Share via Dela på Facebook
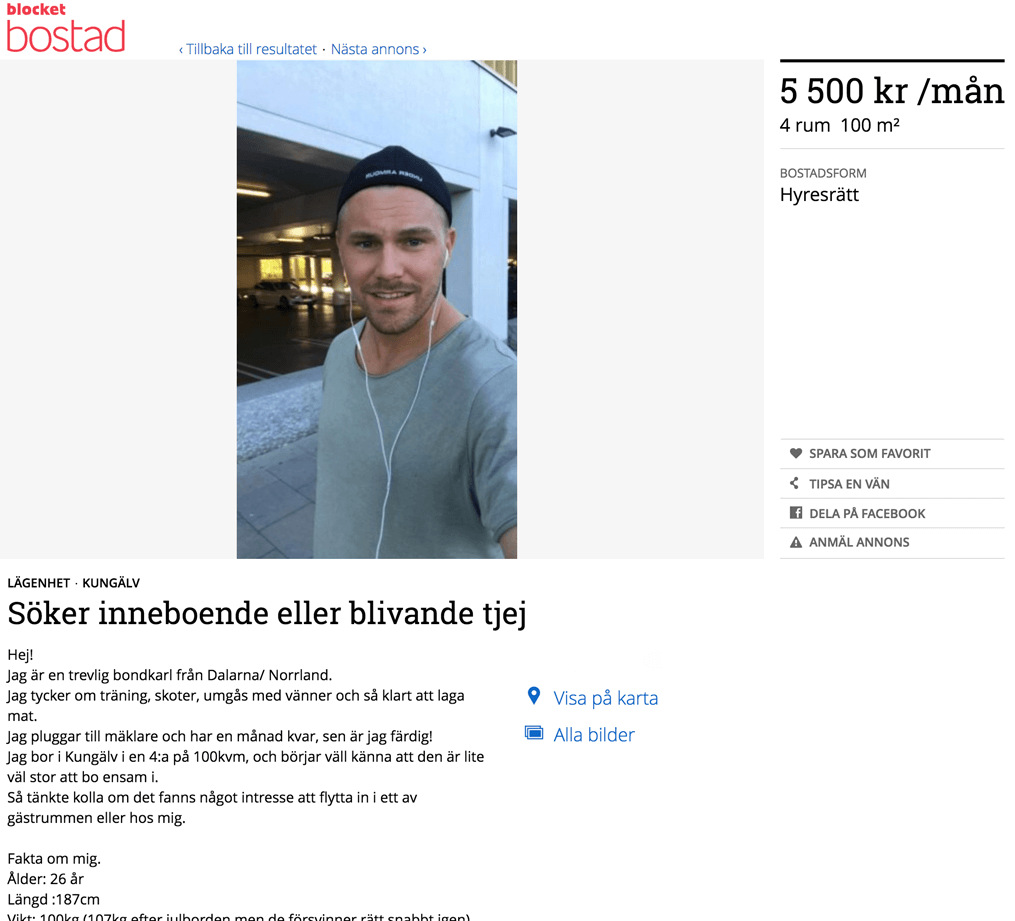 866,513
